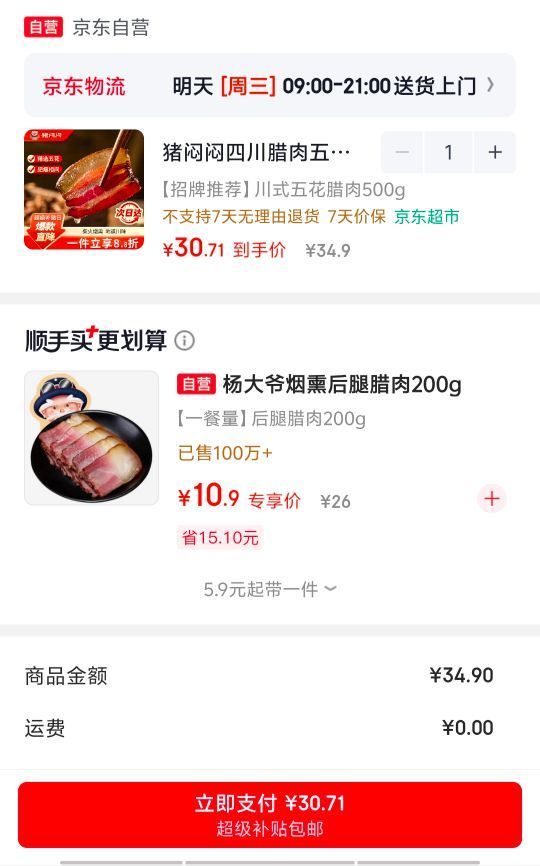Screen dimensions: 540x866
Task: Expand 5.9元起带一件 section
Action: (x=269, y=589)
